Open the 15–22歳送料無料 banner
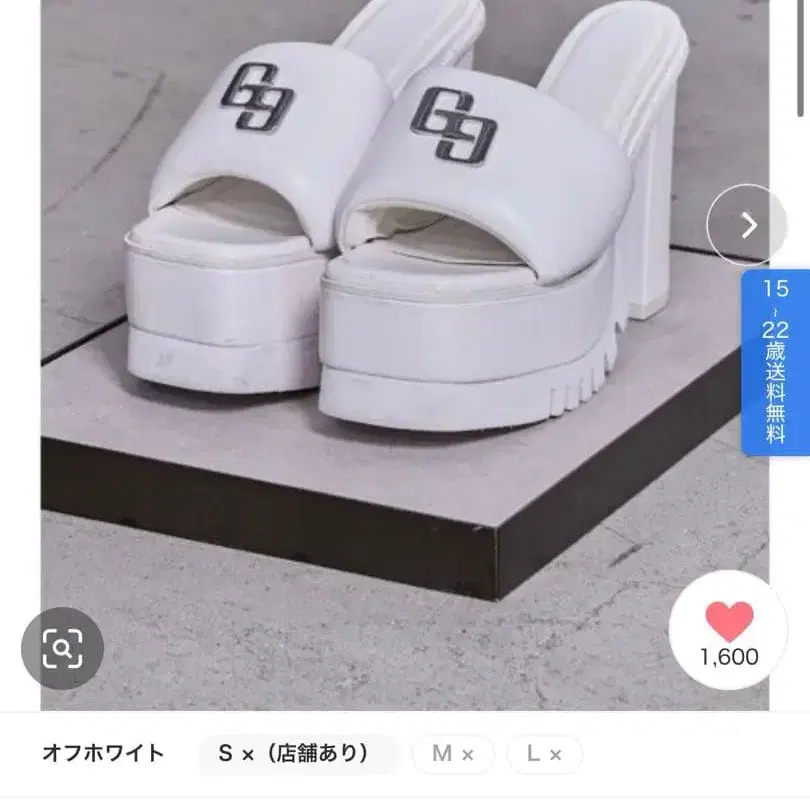 pos(775,362)
